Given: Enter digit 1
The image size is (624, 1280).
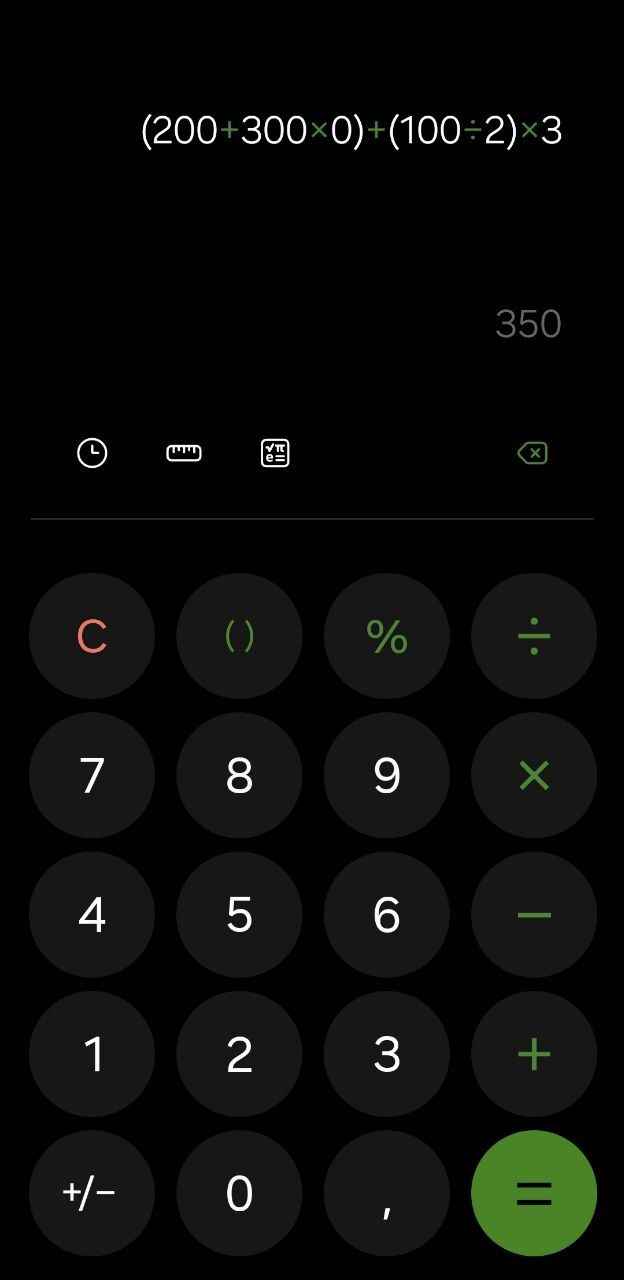Looking at the screenshot, I should coord(92,1054).
